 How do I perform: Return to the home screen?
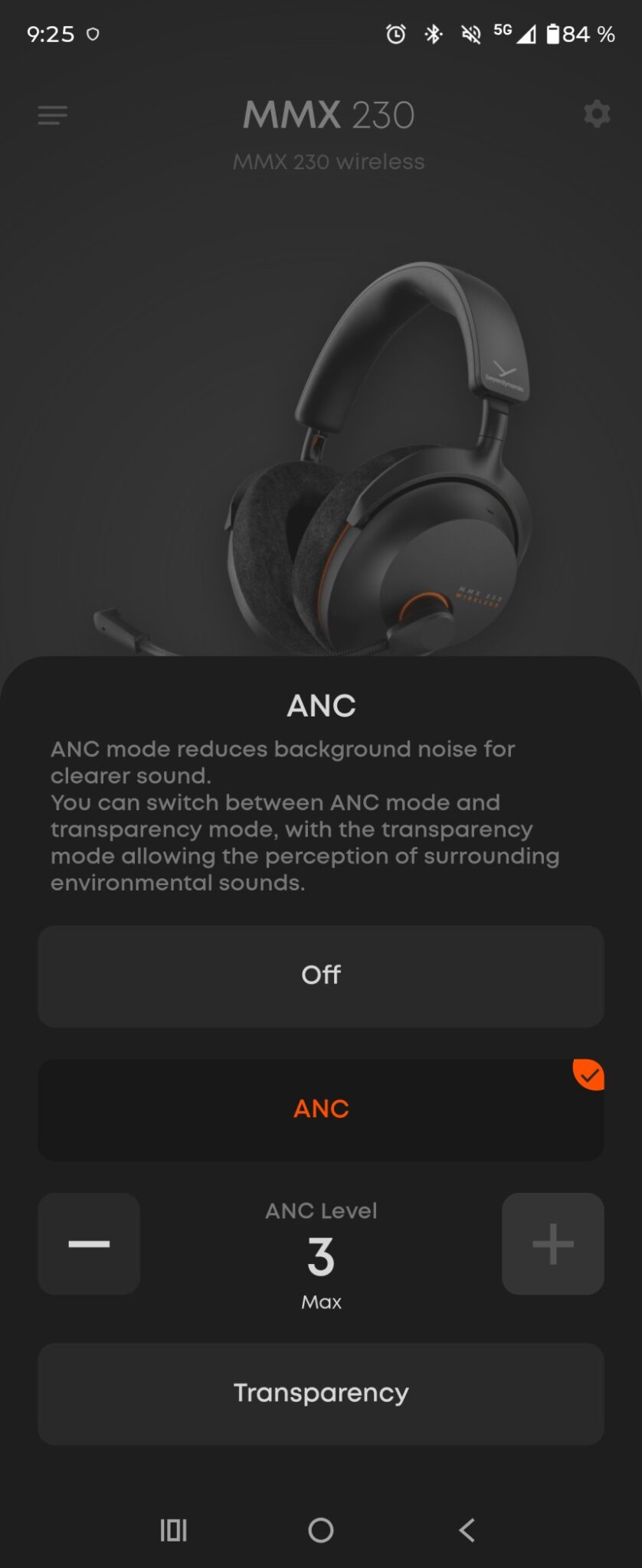(x=321, y=1530)
